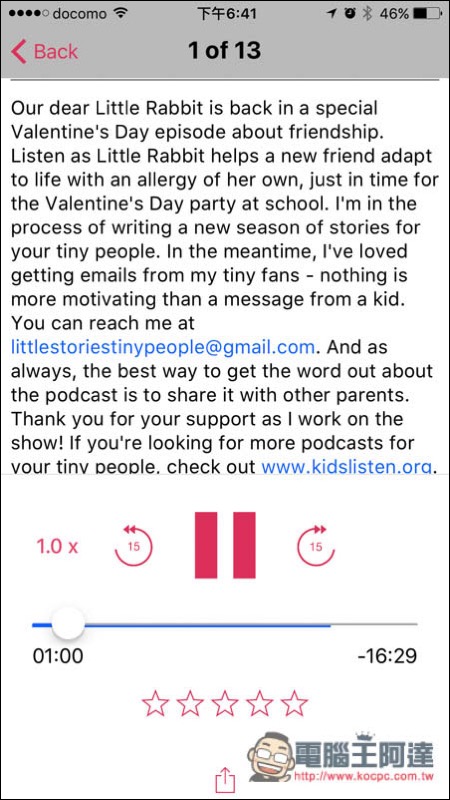Viewport: 450px width, 800px height.
Task: Go back using the Back button
Action: pos(44,52)
